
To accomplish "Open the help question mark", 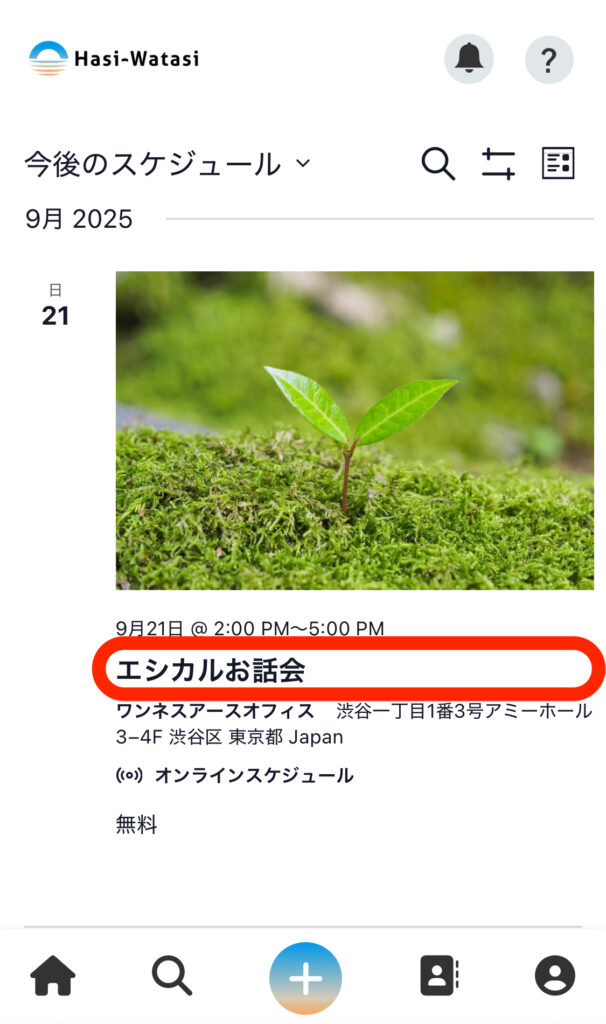I will click(x=549, y=59).
